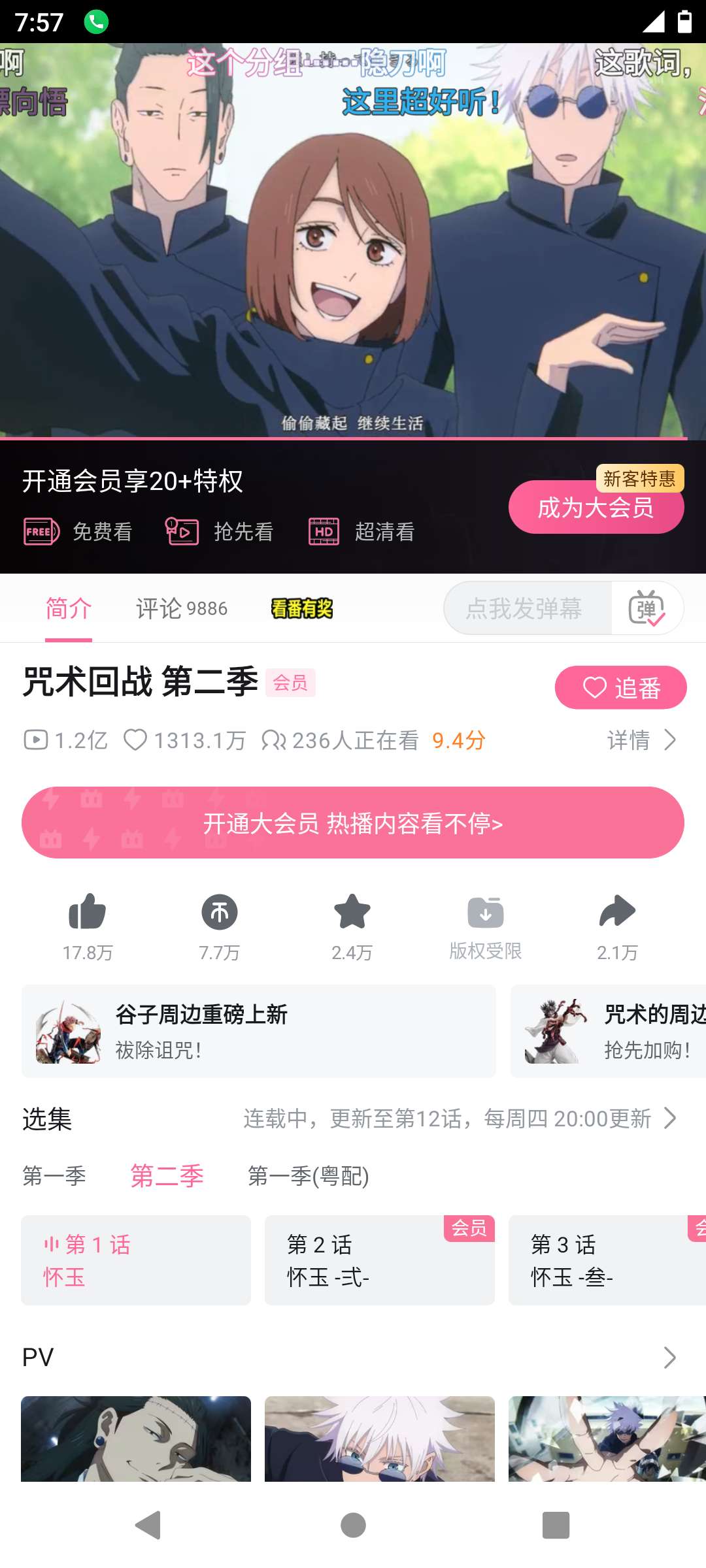The image size is (706, 1568).
Task: Expand the PV section chevron
Action: click(x=669, y=1358)
